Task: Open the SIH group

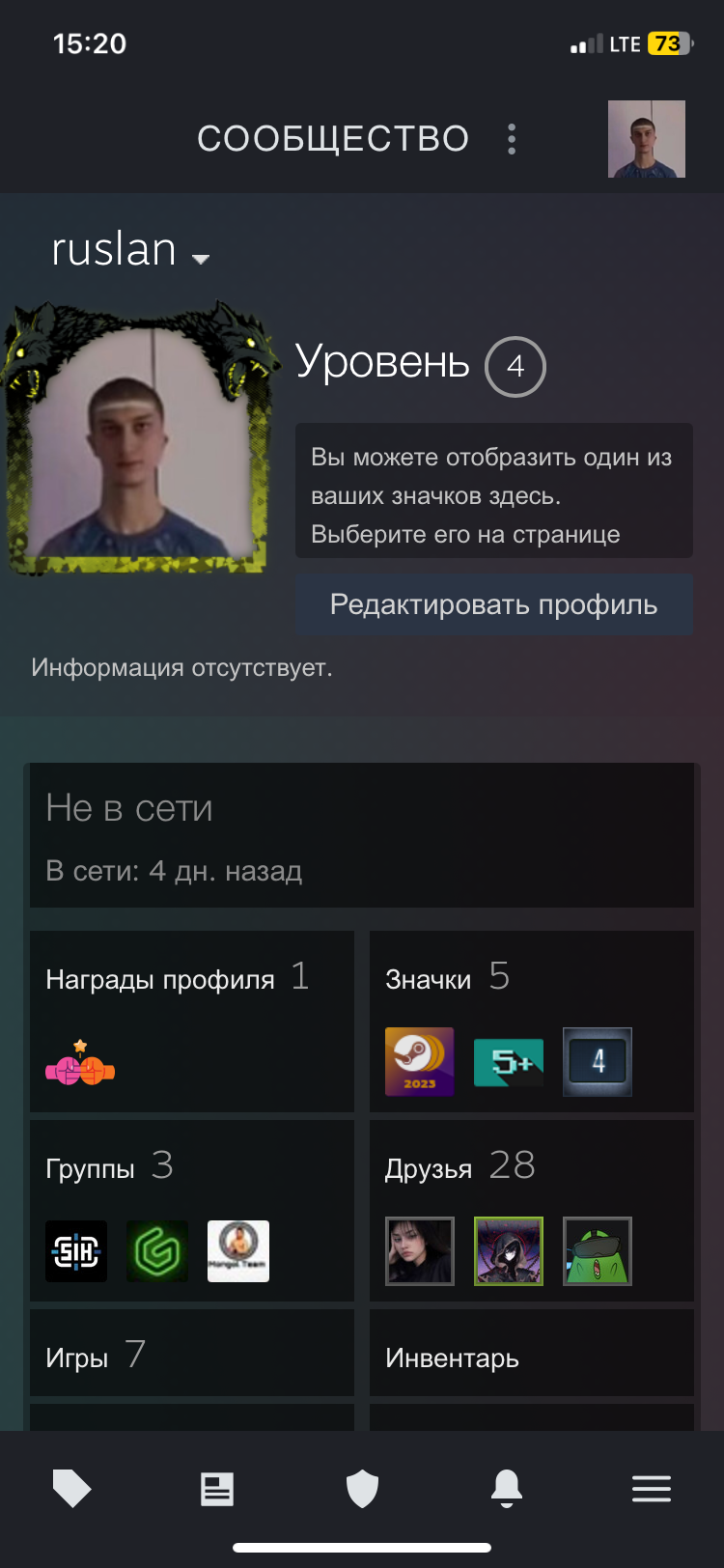Action: click(76, 1251)
